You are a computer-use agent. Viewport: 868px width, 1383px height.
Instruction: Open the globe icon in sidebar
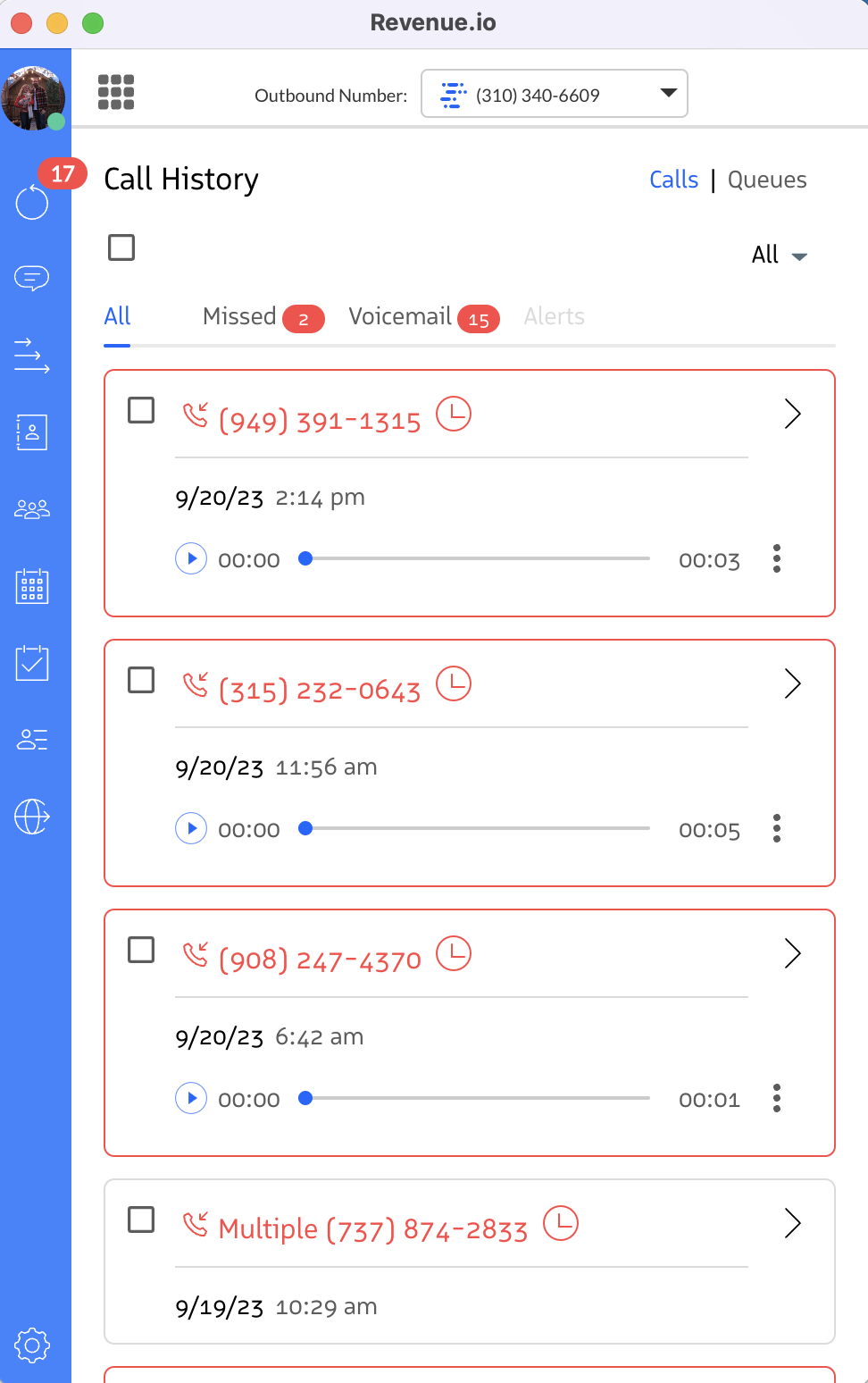coord(32,817)
